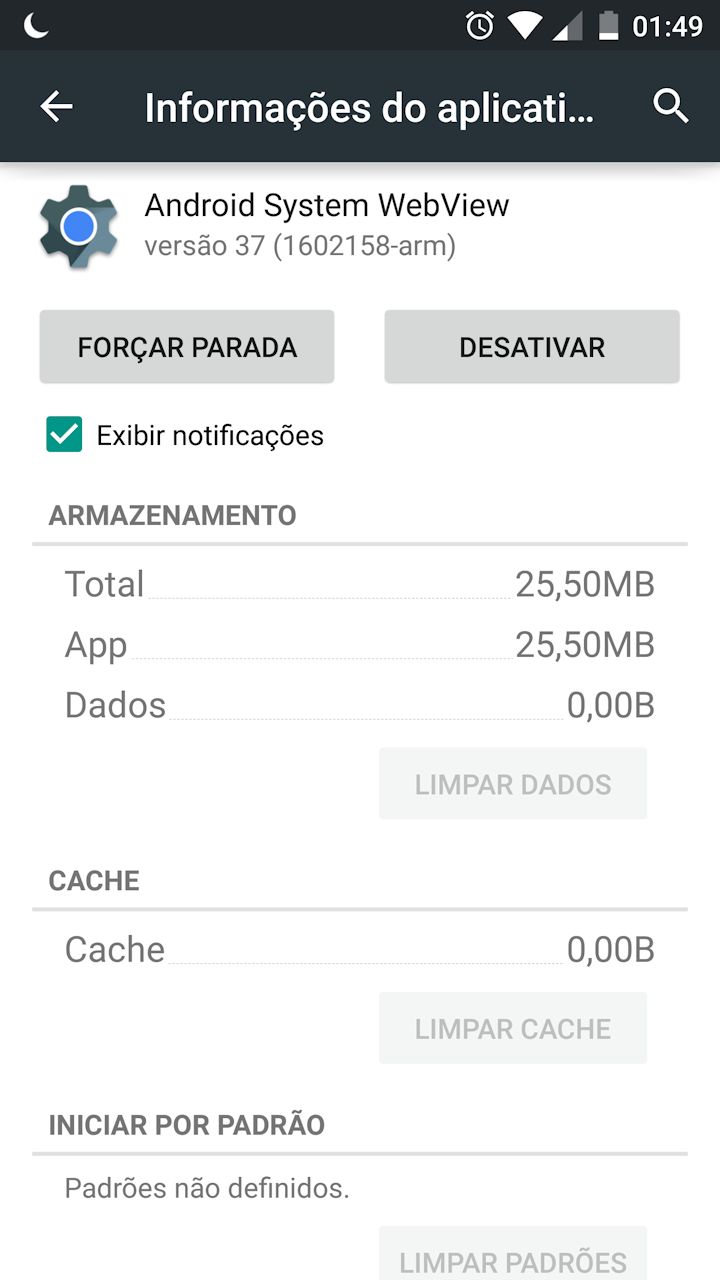Uncheck the Exibir notificações checkbox
The width and height of the screenshot is (720, 1280).
(64, 435)
